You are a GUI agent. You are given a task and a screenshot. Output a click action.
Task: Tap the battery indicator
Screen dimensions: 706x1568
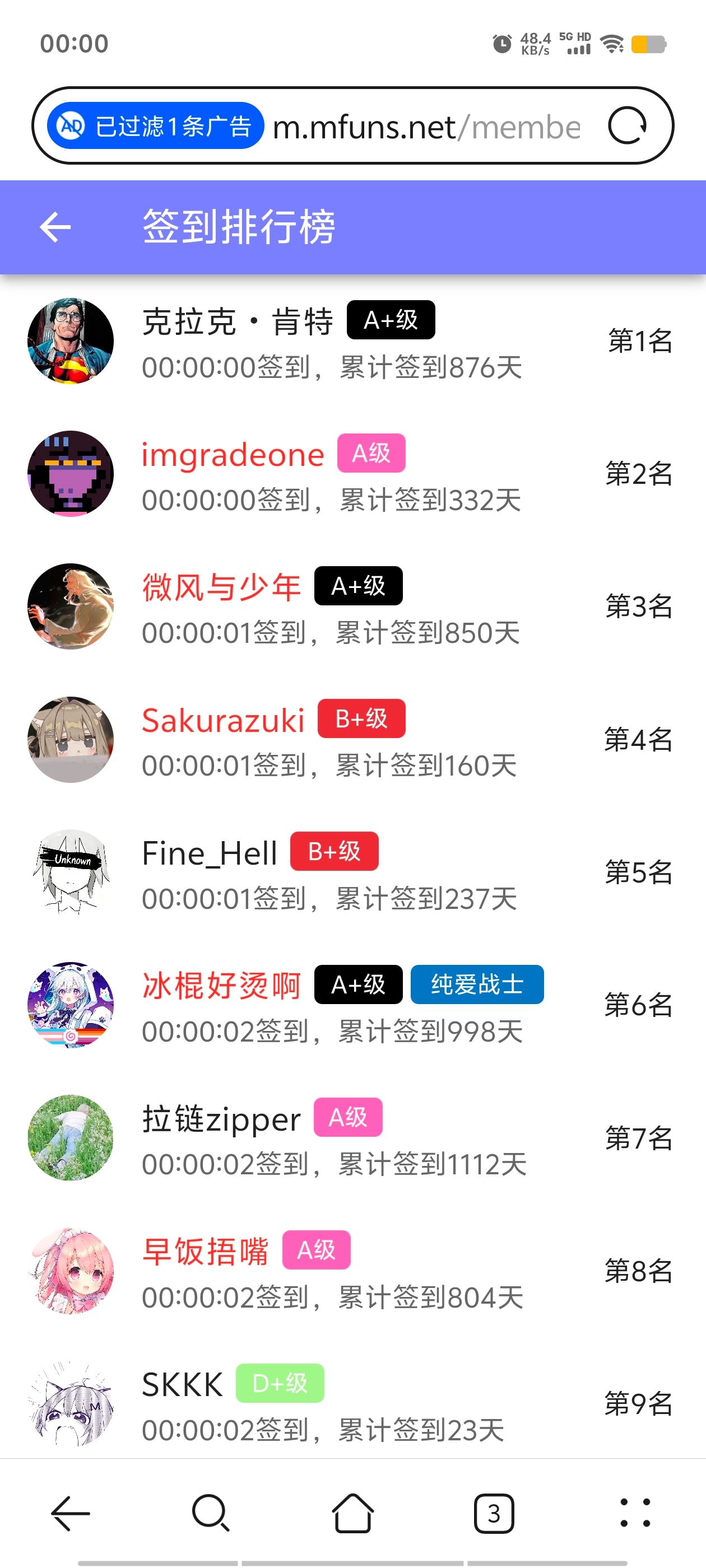tap(649, 44)
